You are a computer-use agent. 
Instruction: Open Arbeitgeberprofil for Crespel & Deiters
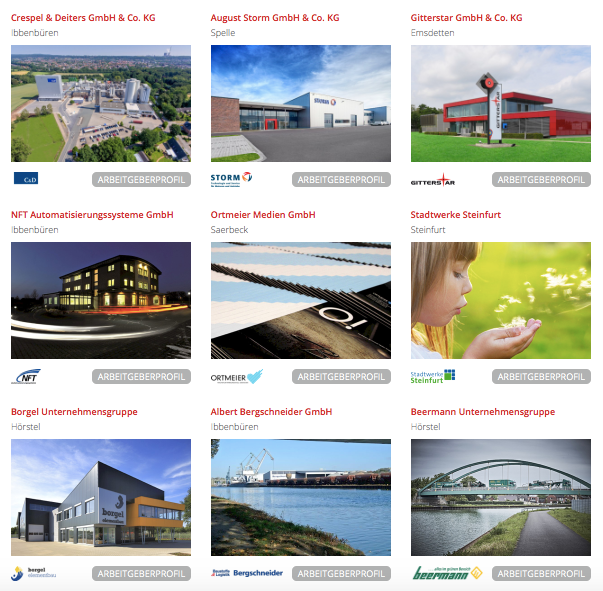[x=142, y=180]
